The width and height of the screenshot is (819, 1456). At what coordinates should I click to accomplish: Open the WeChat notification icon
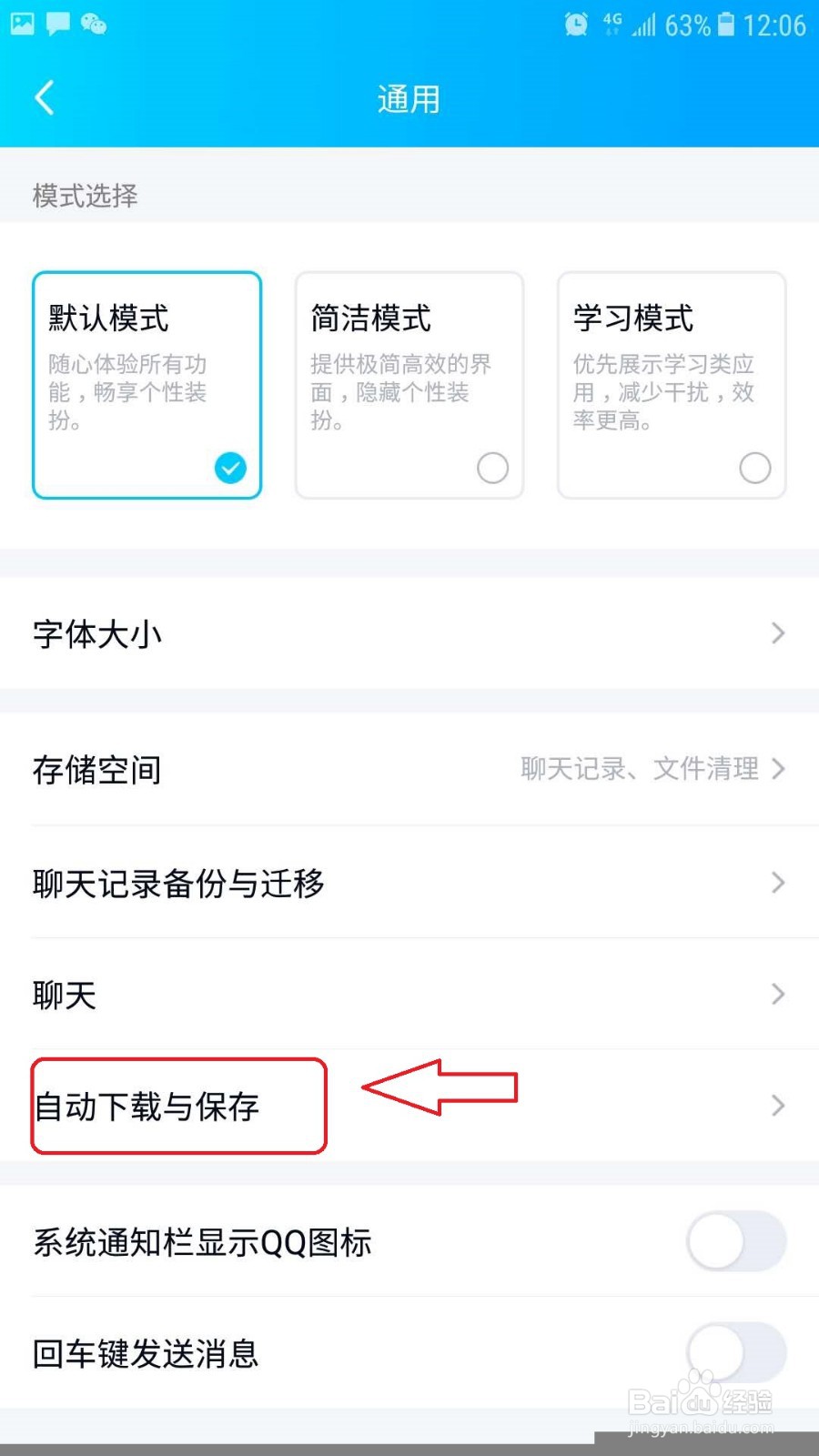pyautogui.click(x=94, y=25)
